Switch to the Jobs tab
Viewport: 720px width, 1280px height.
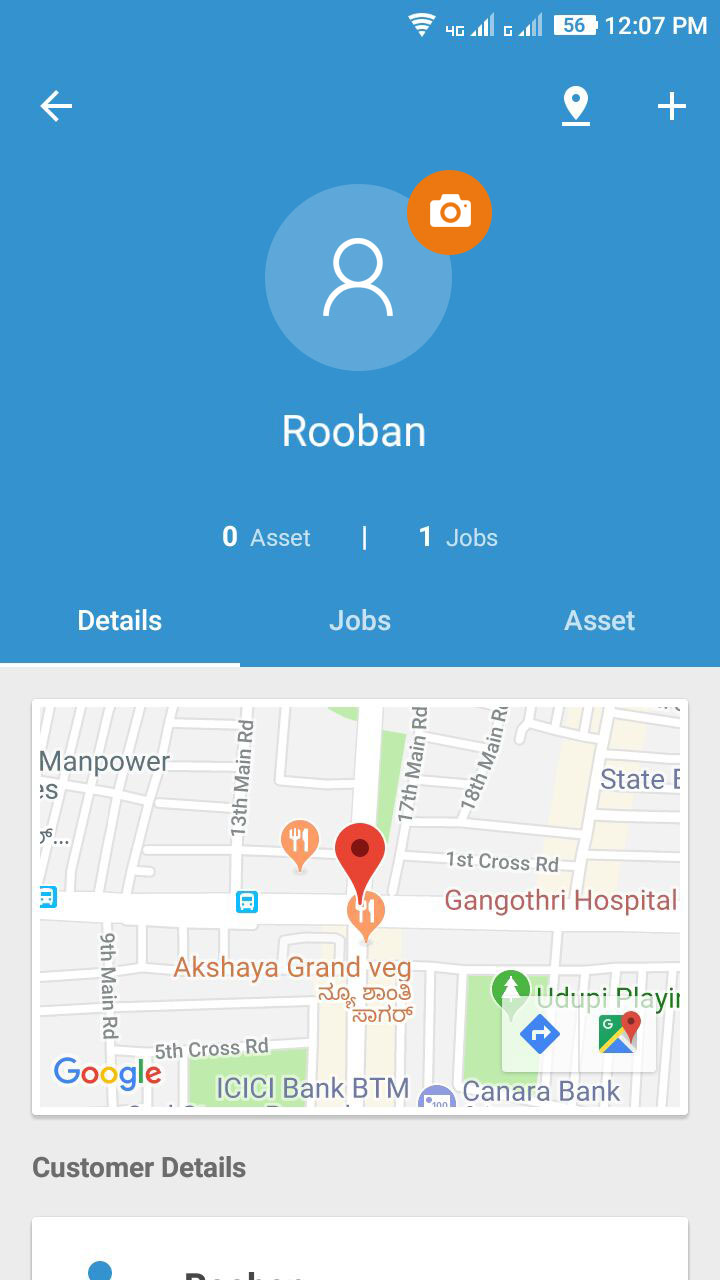(360, 621)
